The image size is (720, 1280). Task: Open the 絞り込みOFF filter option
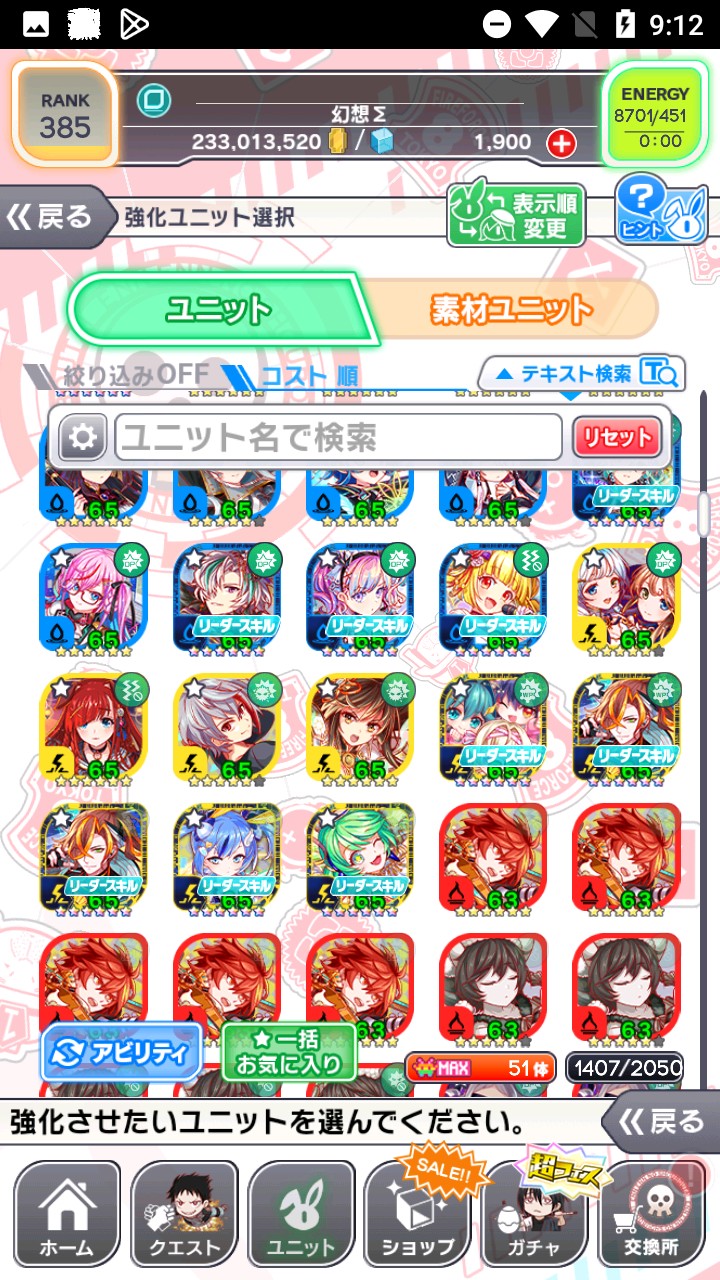(120, 375)
